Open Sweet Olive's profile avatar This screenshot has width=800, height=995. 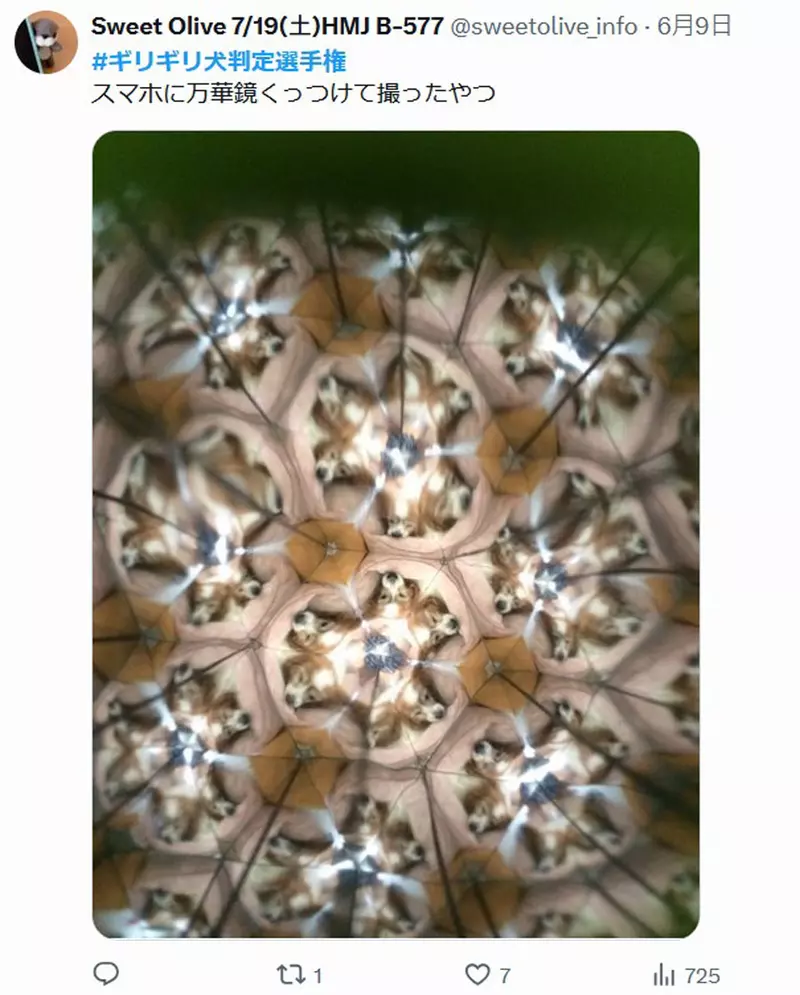click(x=46, y=43)
